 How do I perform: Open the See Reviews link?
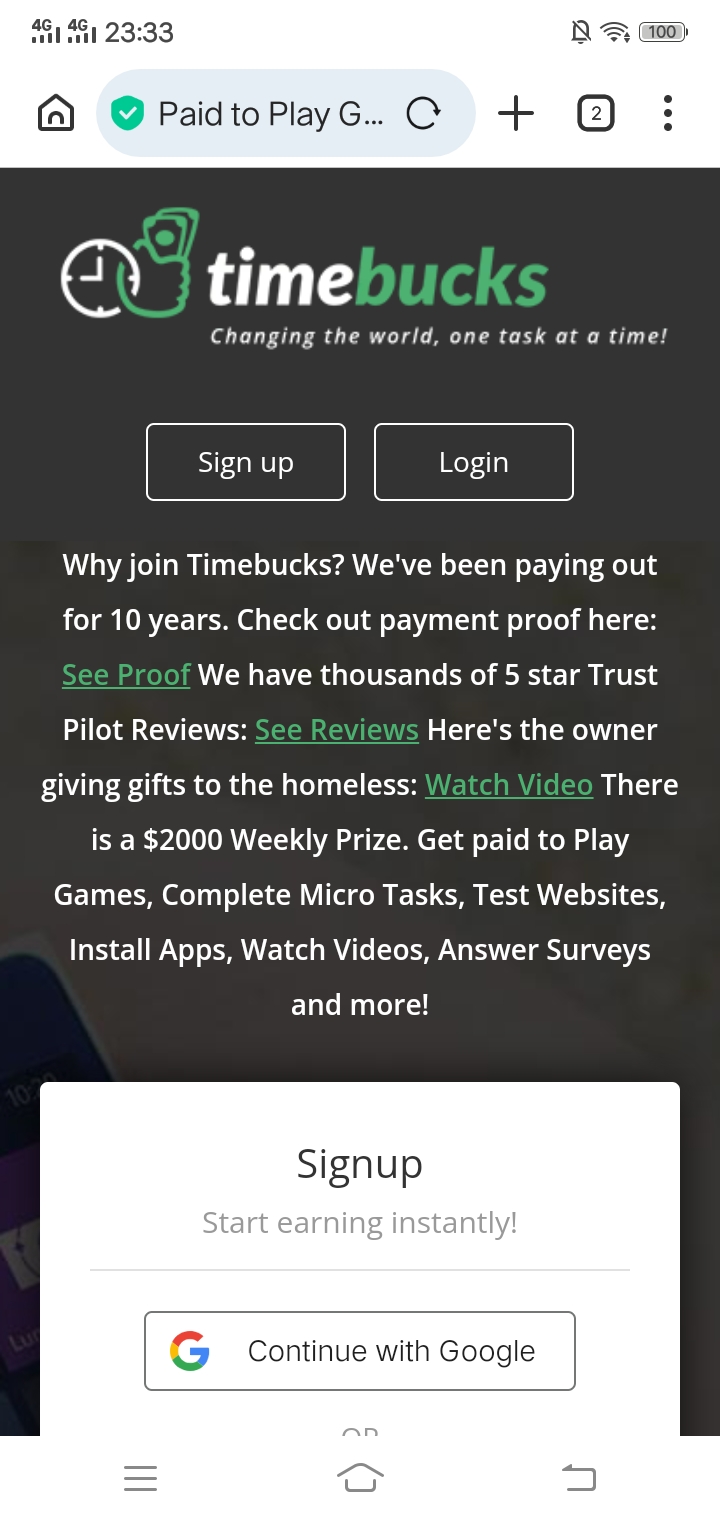(337, 730)
